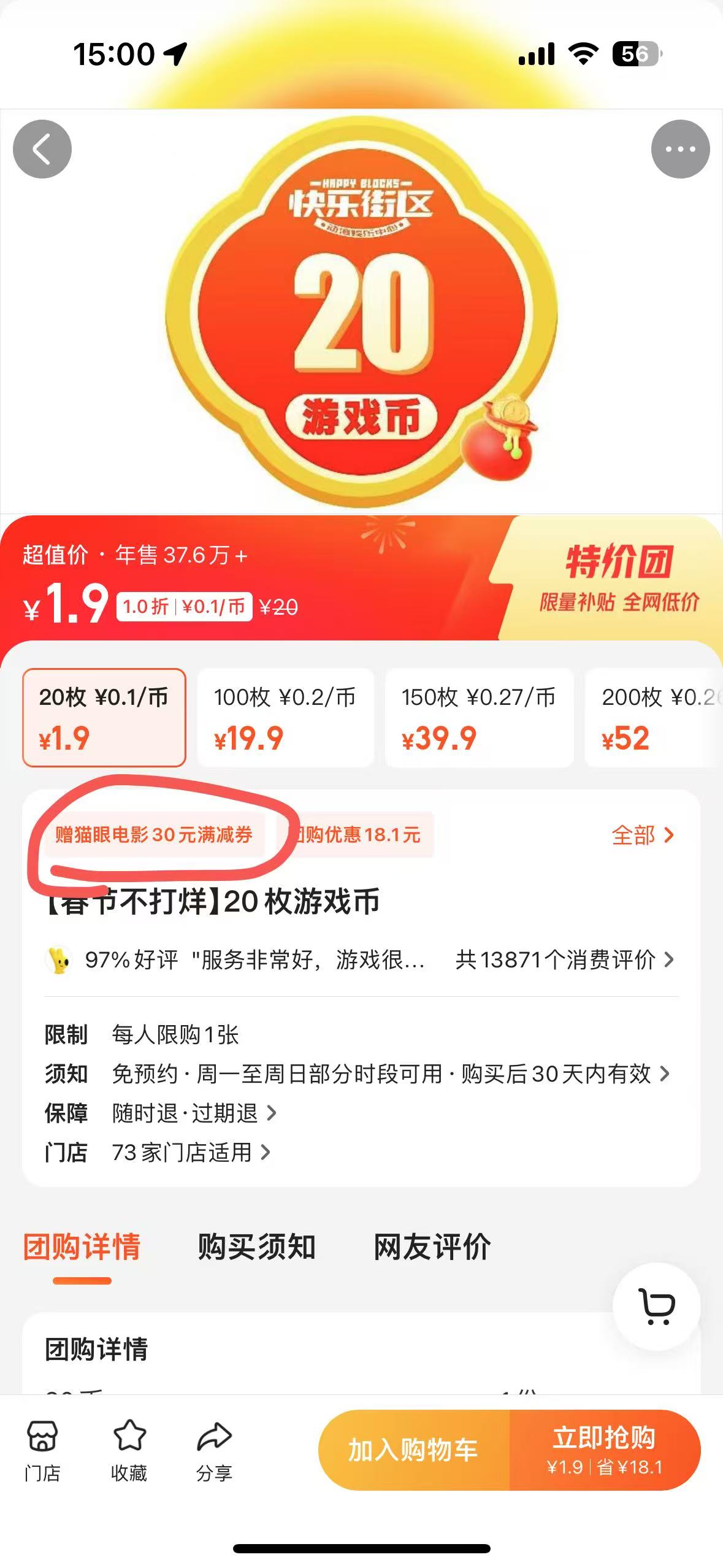Buy now with 立即抢购

[605, 1450]
